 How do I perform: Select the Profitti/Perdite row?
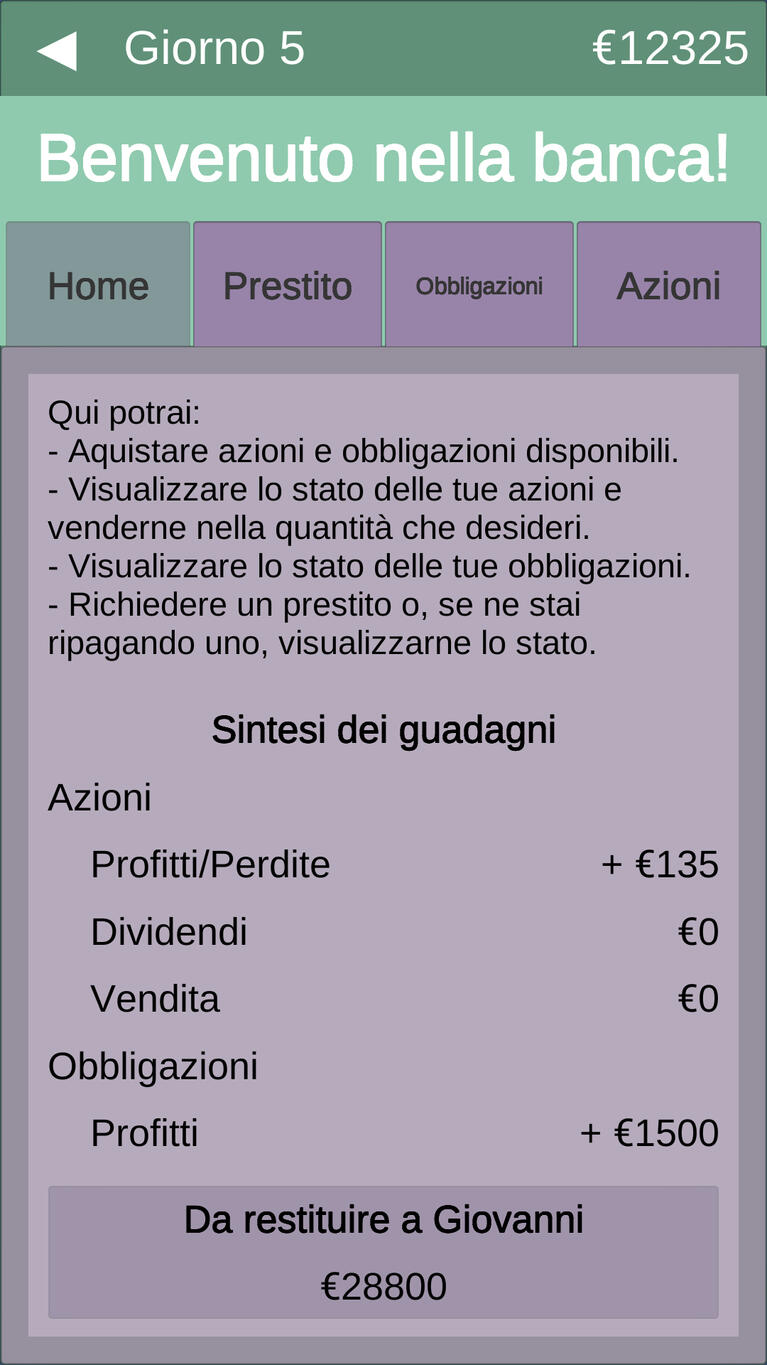(211, 864)
